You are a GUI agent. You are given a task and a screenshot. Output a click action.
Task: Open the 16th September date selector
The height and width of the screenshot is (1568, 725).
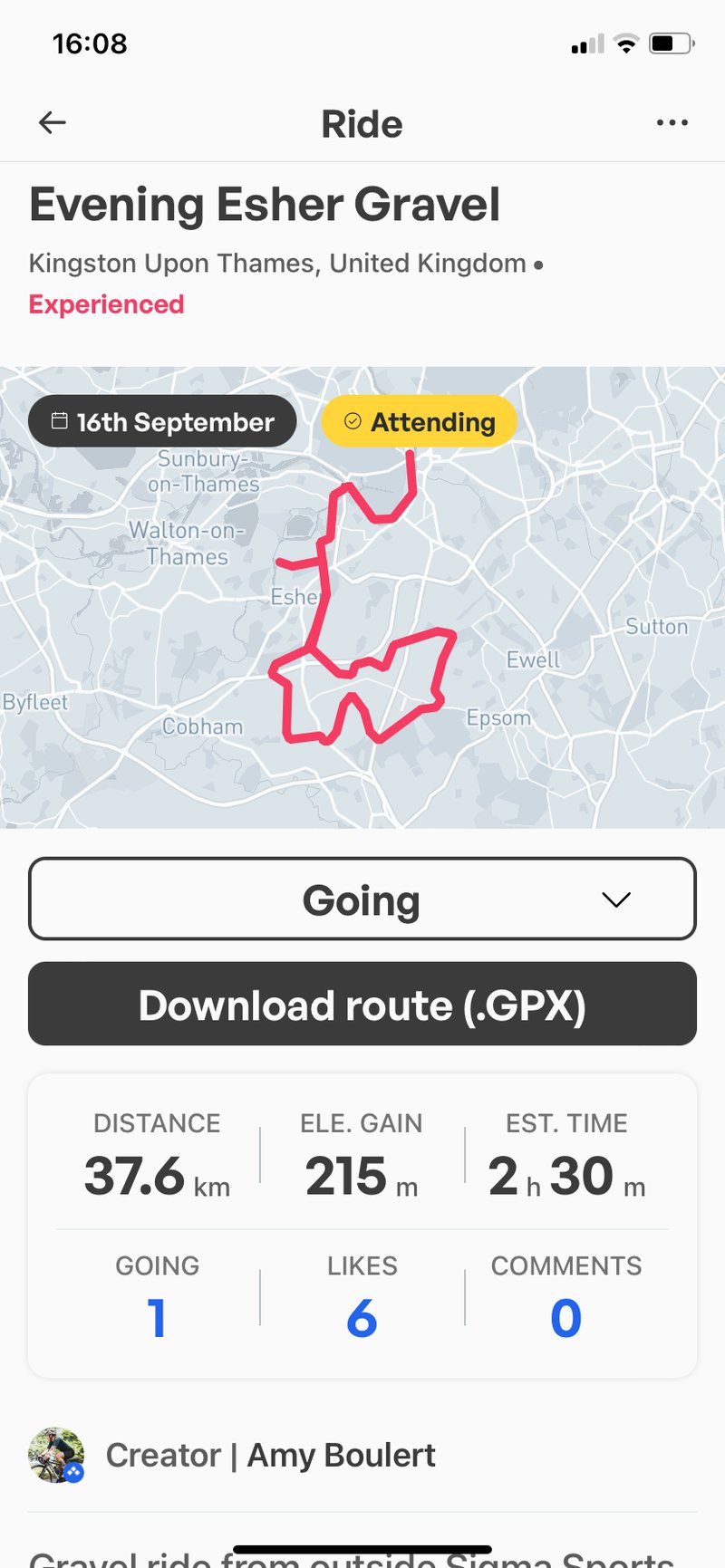(x=162, y=421)
